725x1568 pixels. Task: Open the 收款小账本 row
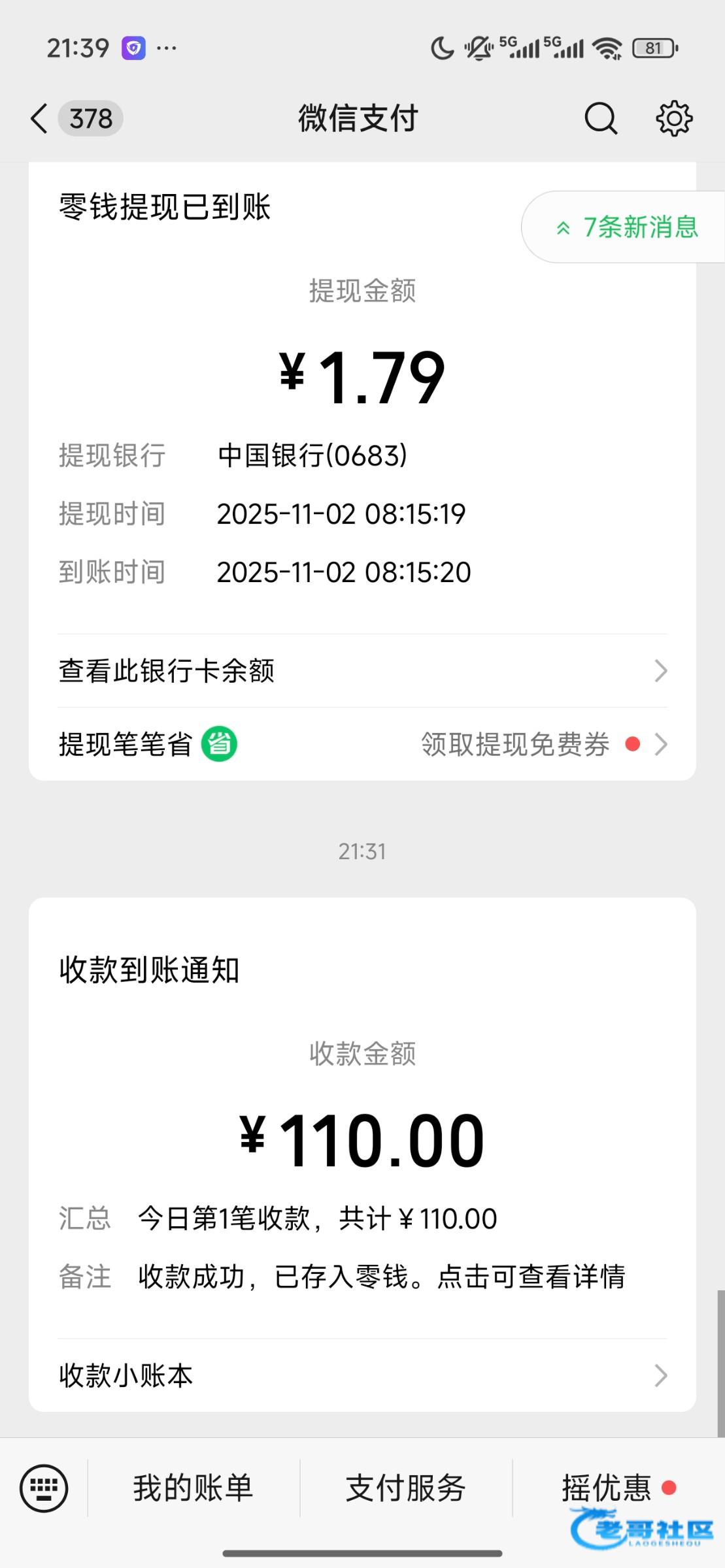[362, 1375]
